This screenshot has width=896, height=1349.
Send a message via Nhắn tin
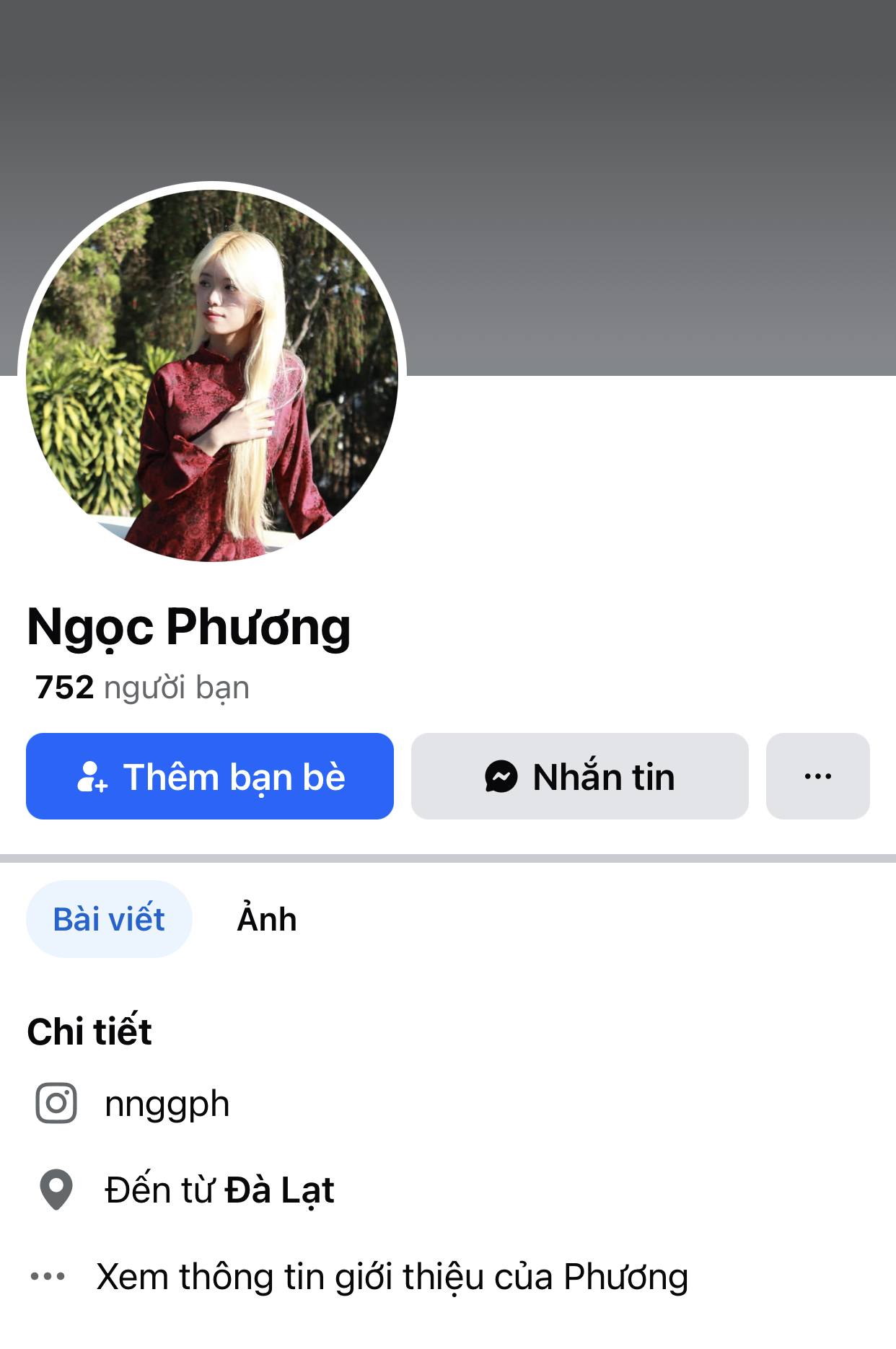coord(579,776)
